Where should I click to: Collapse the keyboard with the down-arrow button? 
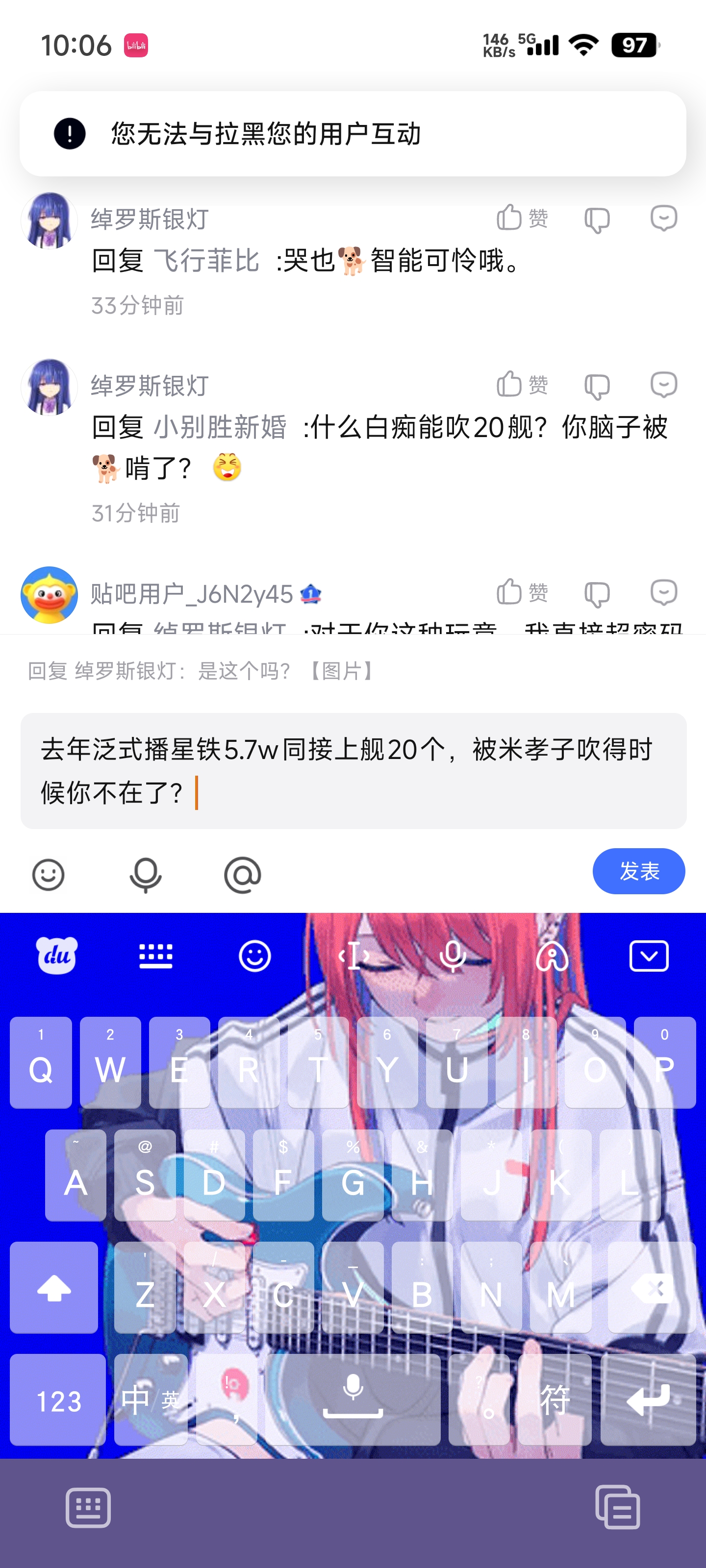(x=649, y=955)
